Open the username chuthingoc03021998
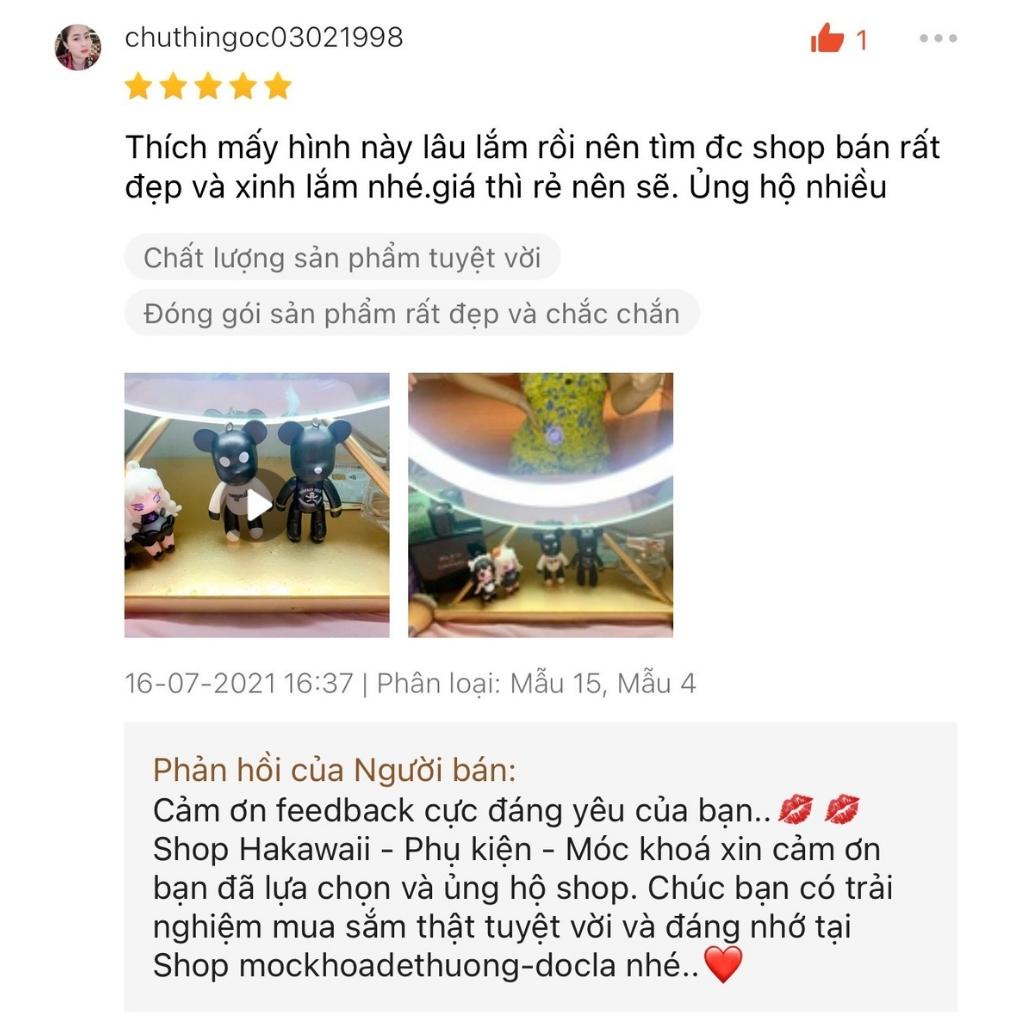This screenshot has height=1024, width=1024. [x=264, y=38]
